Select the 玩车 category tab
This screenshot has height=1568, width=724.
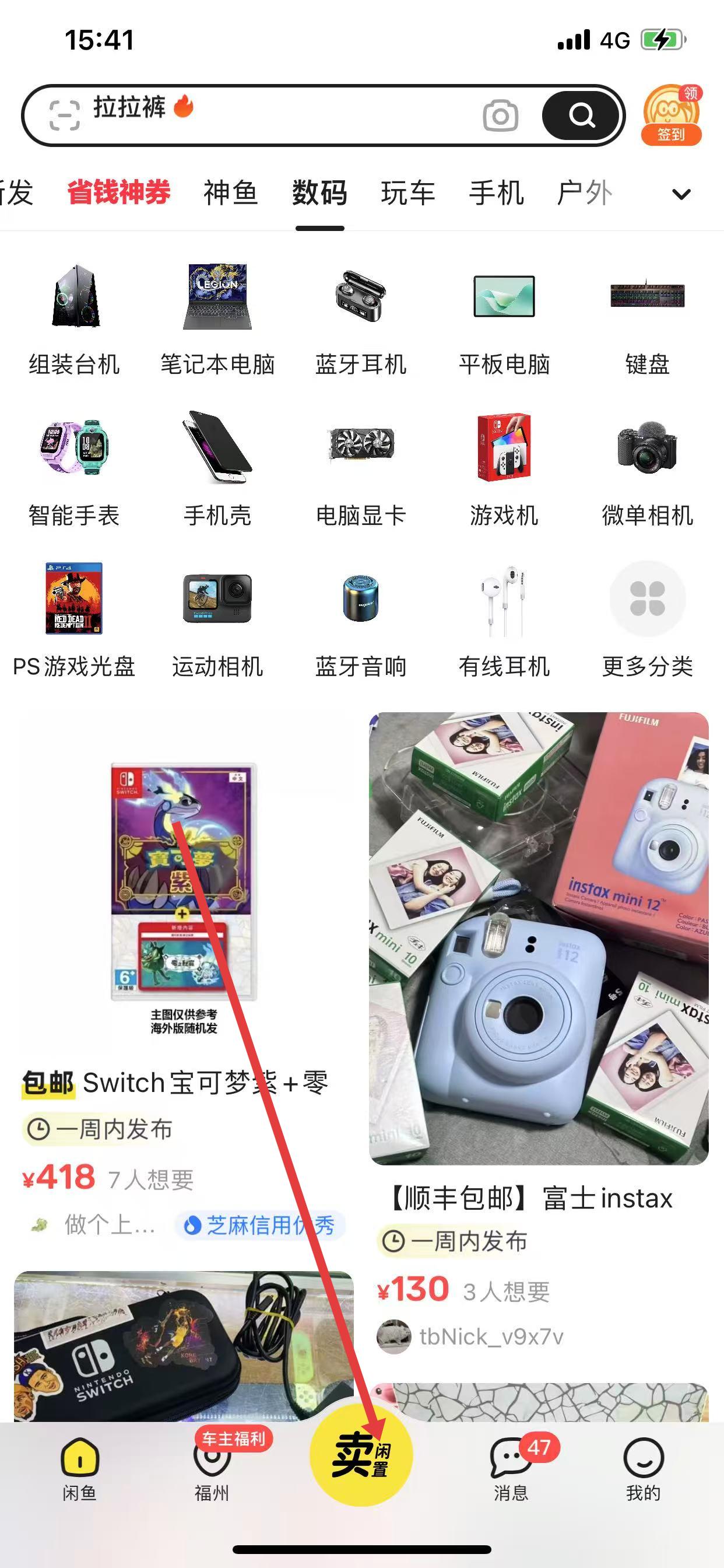pyautogui.click(x=407, y=193)
